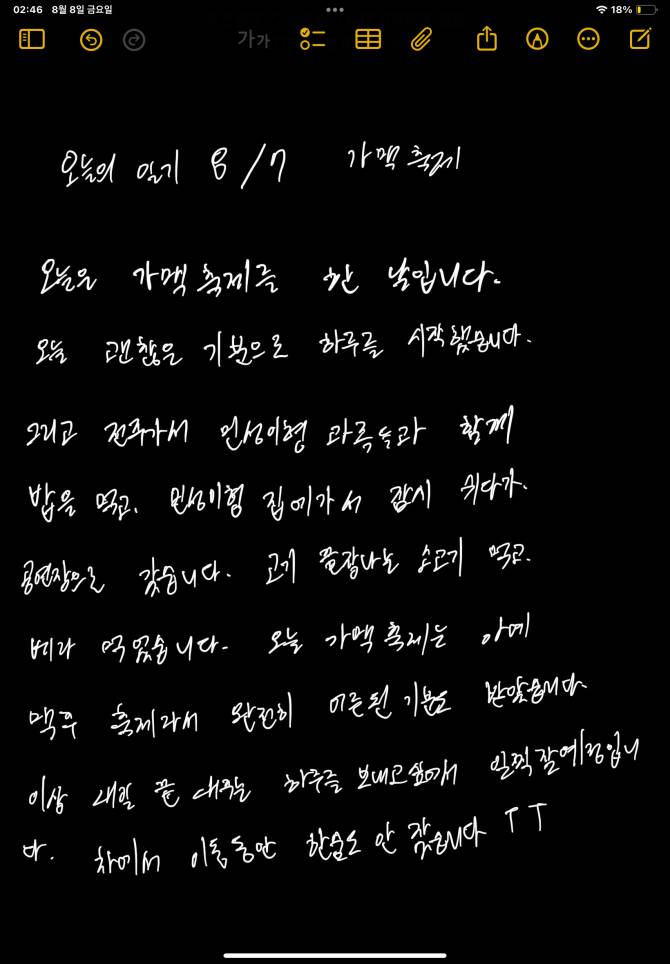
Task: Compose a new note
Action: point(639,39)
